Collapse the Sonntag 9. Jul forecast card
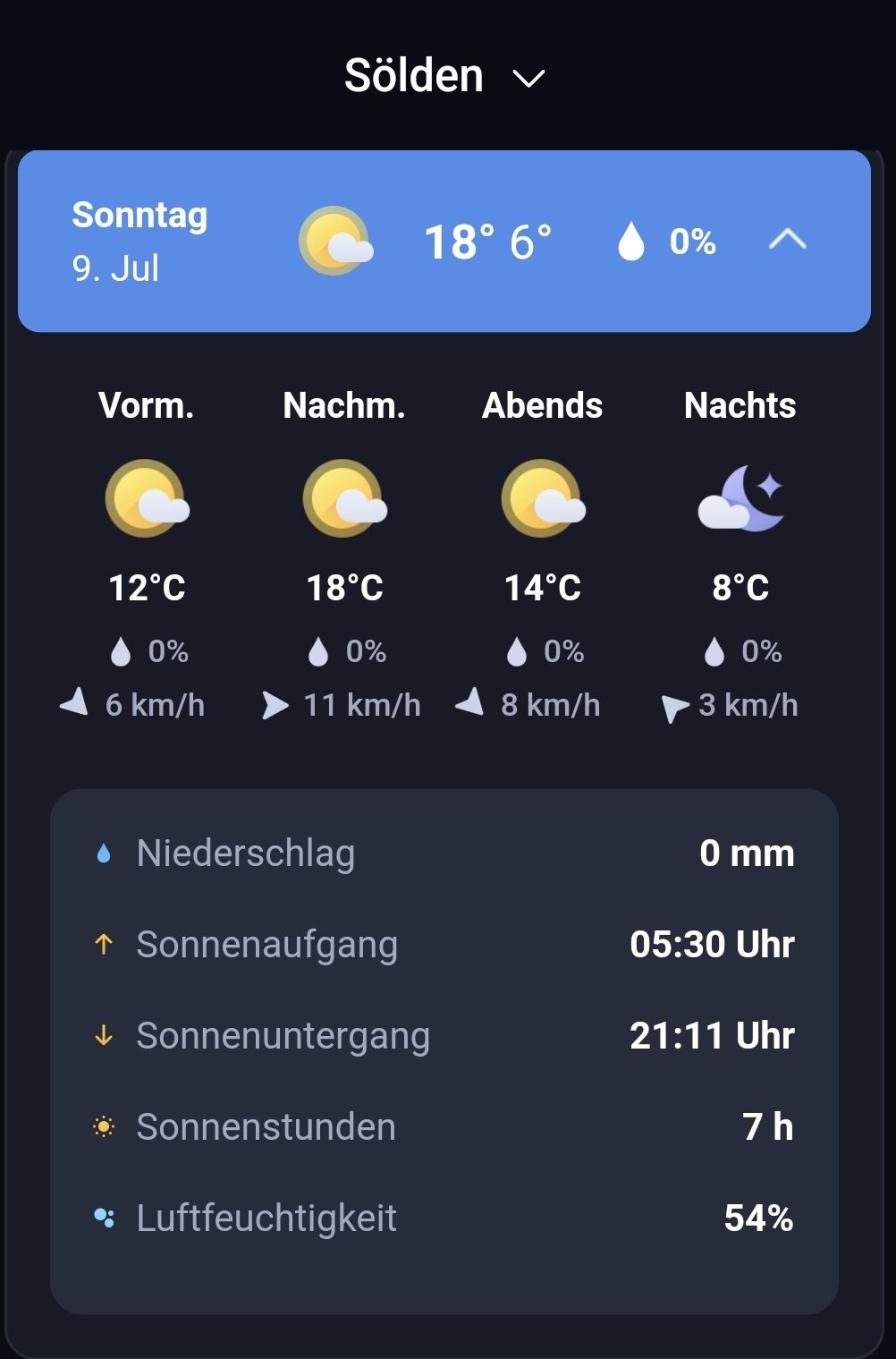896x1359 pixels. click(x=787, y=240)
